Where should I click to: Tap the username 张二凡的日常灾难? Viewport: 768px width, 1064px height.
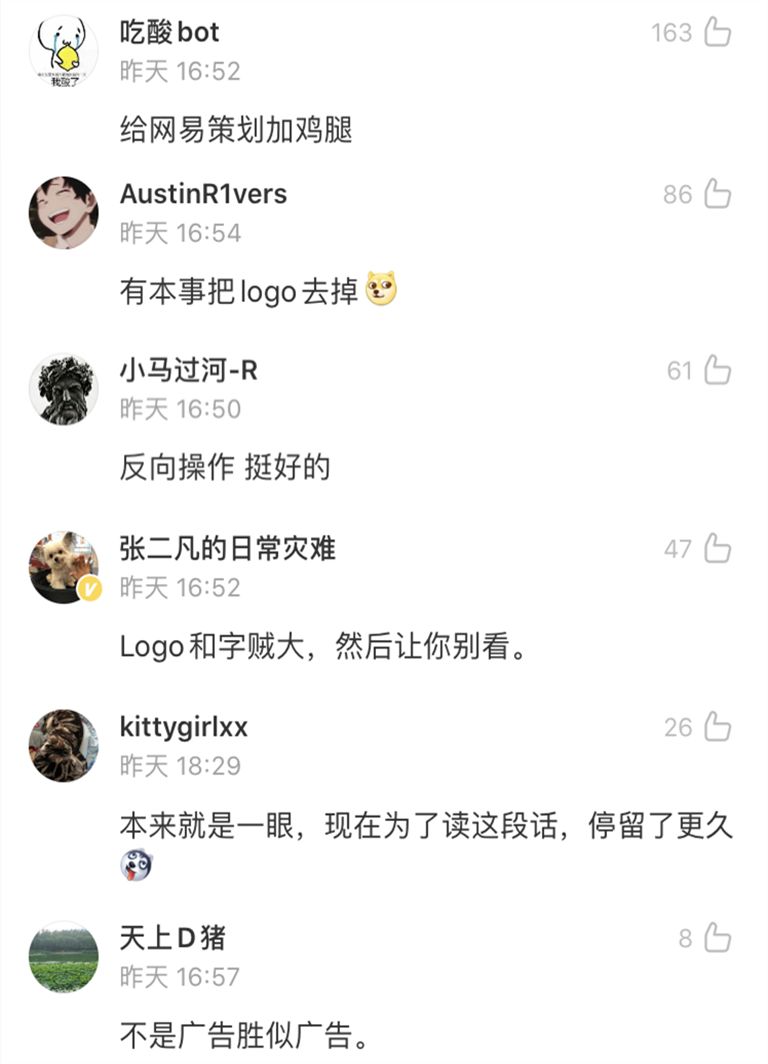[x=227, y=548]
